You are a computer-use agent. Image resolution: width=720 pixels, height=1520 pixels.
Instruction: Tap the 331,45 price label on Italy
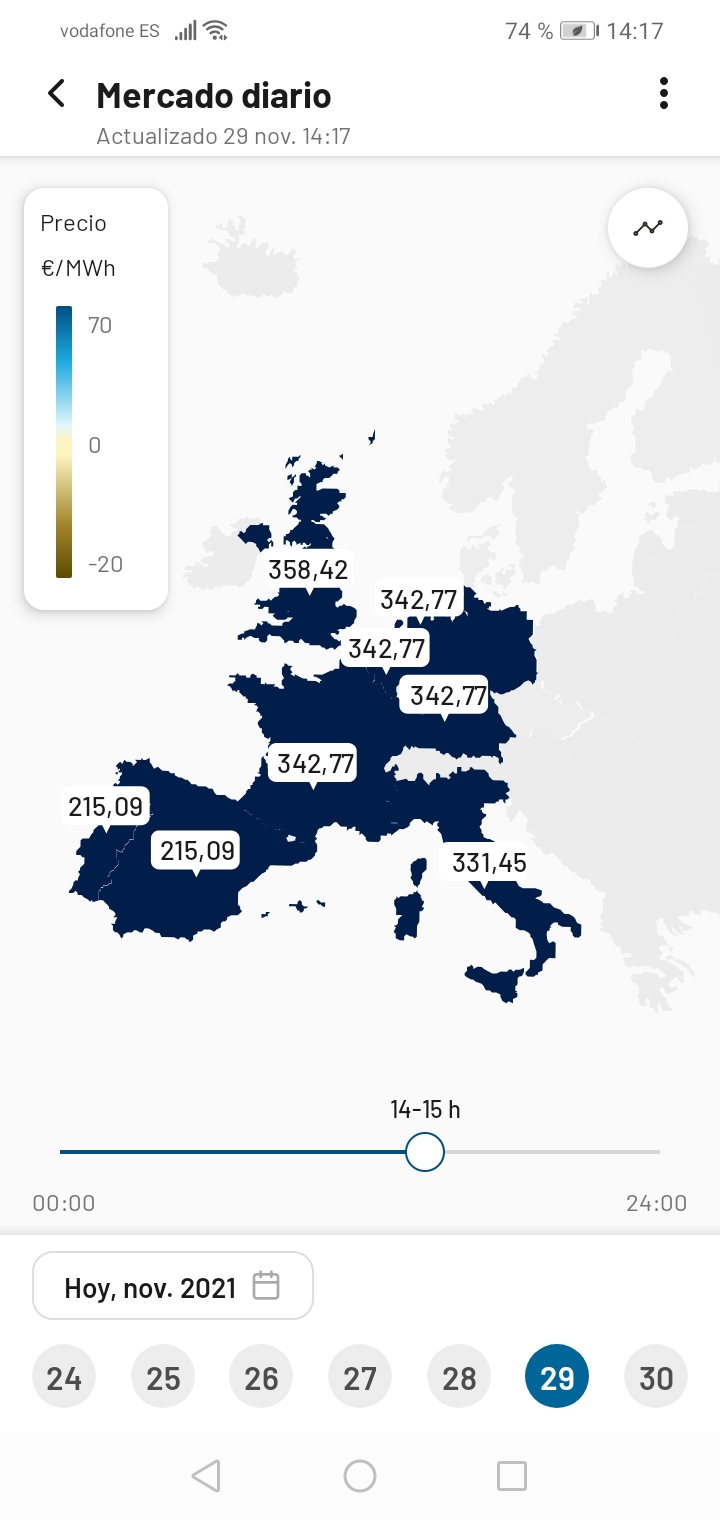(x=489, y=862)
